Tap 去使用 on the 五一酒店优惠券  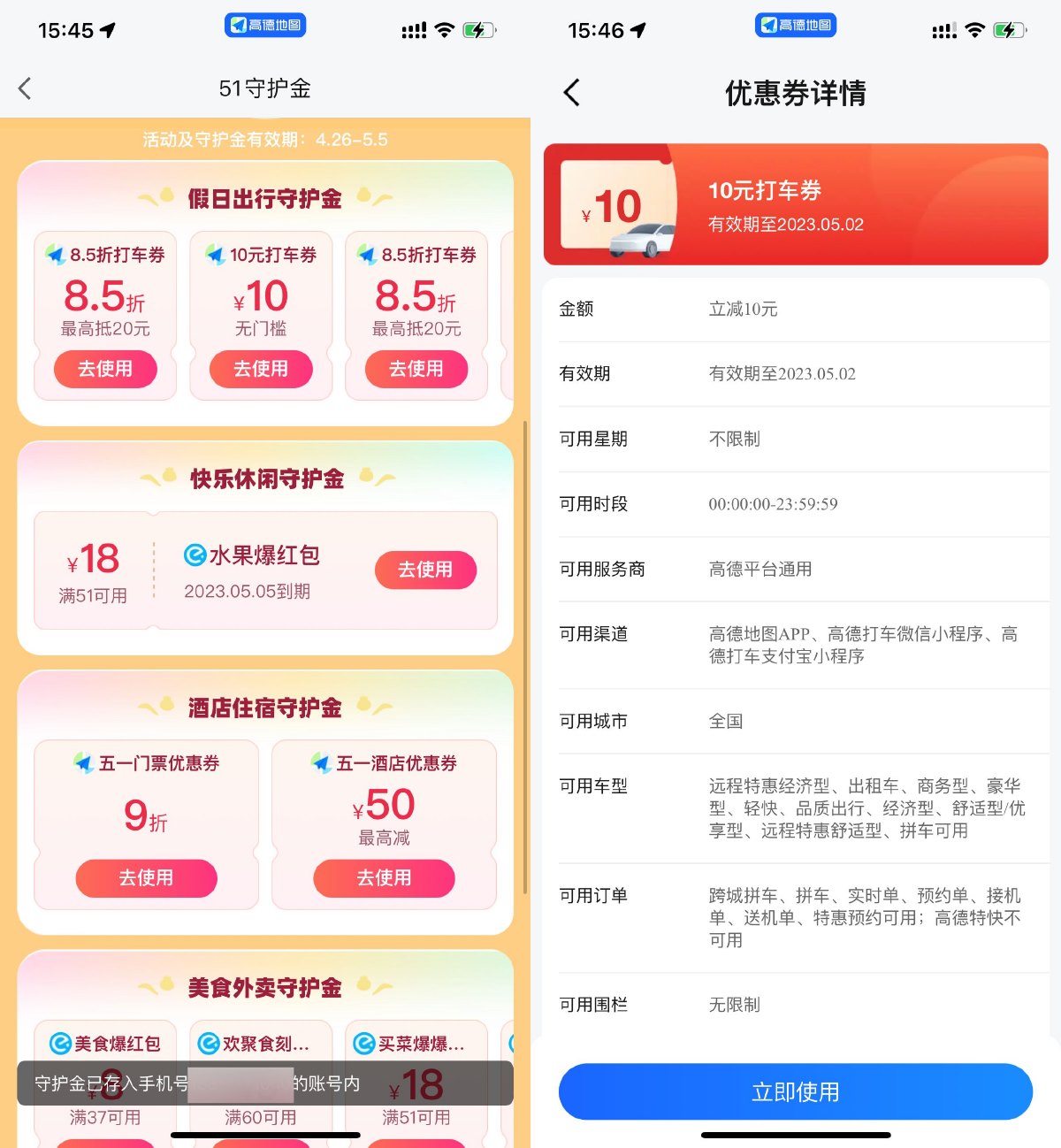(x=384, y=878)
